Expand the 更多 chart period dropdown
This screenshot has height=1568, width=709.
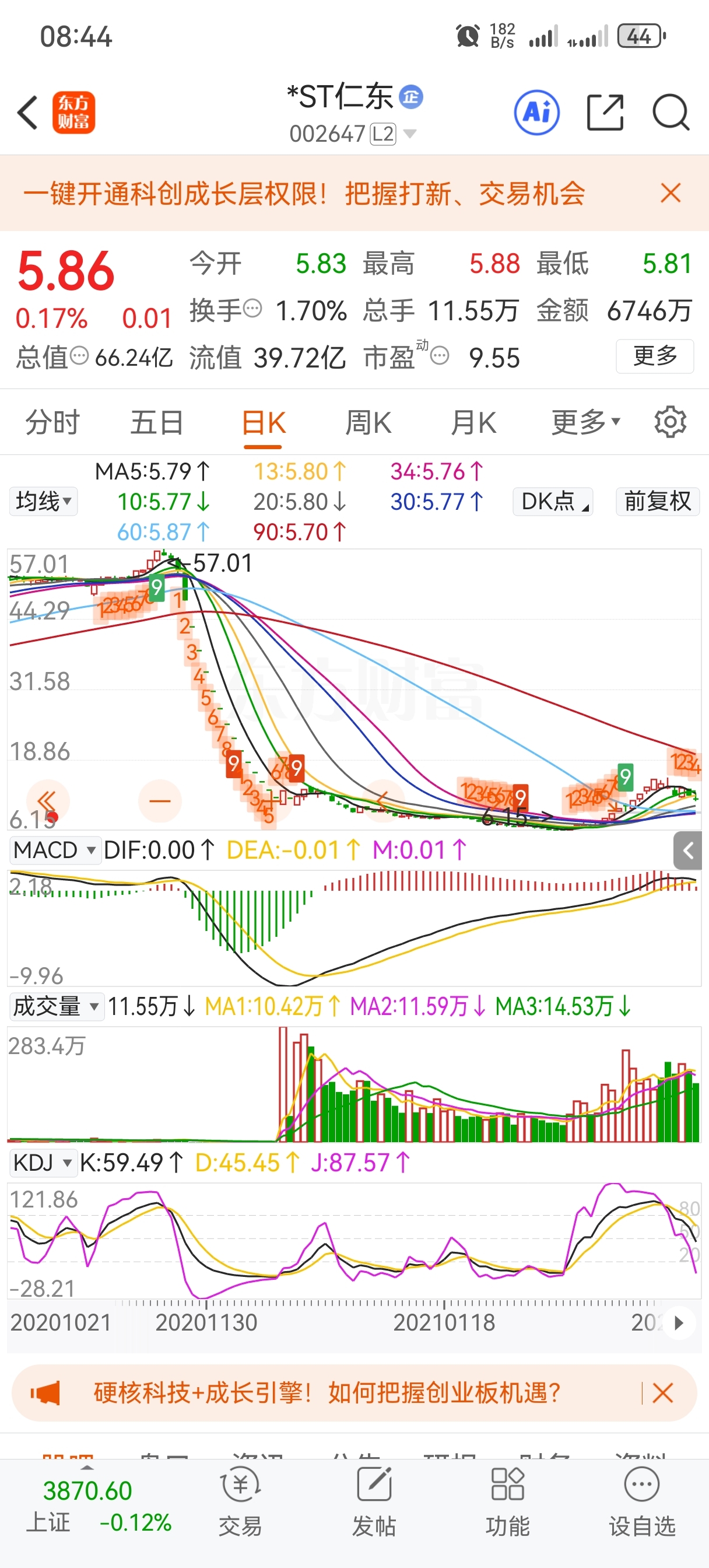click(x=585, y=422)
